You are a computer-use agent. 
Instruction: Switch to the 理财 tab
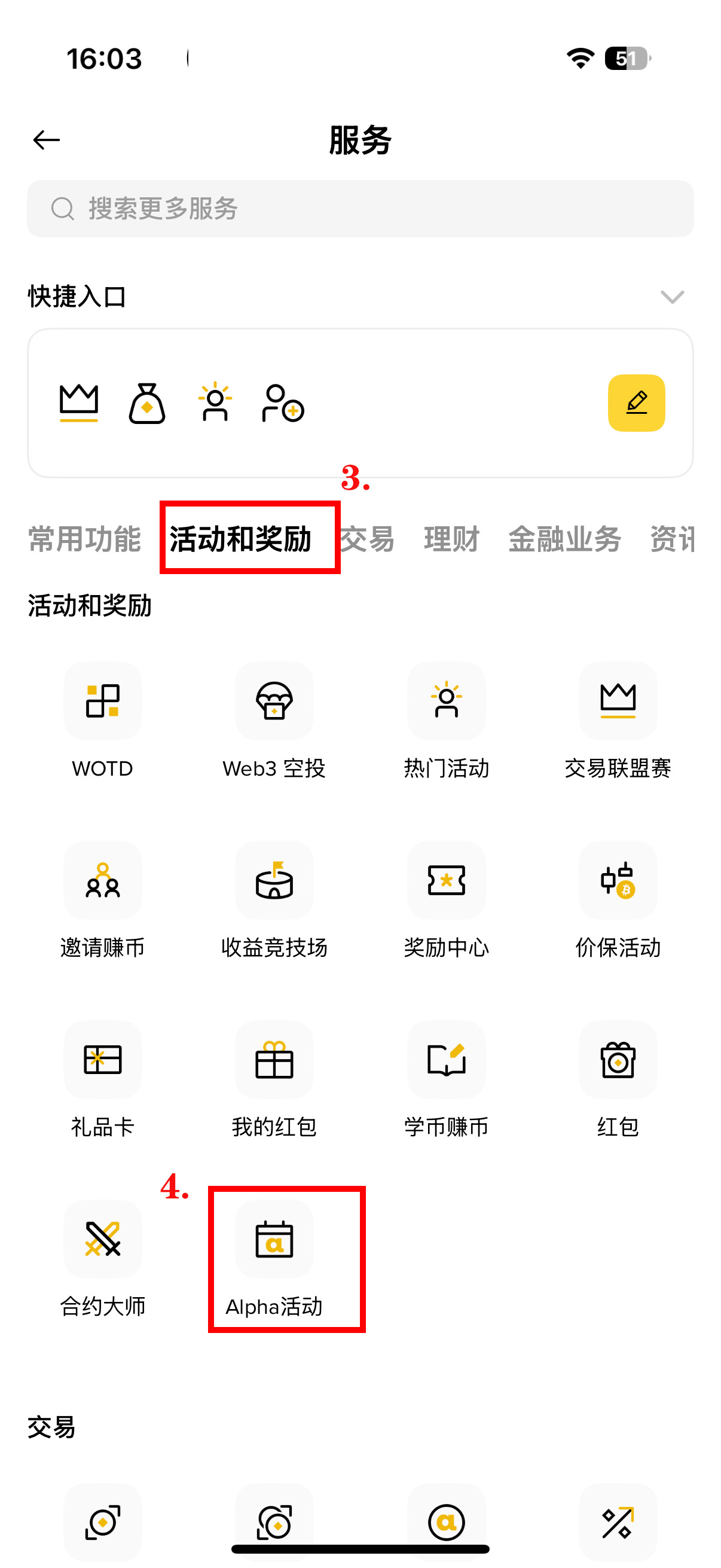[x=451, y=539]
